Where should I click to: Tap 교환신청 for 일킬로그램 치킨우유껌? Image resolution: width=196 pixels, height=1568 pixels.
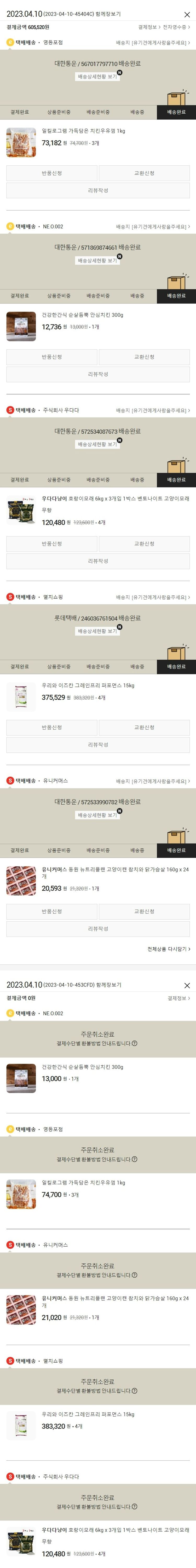coord(144,173)
